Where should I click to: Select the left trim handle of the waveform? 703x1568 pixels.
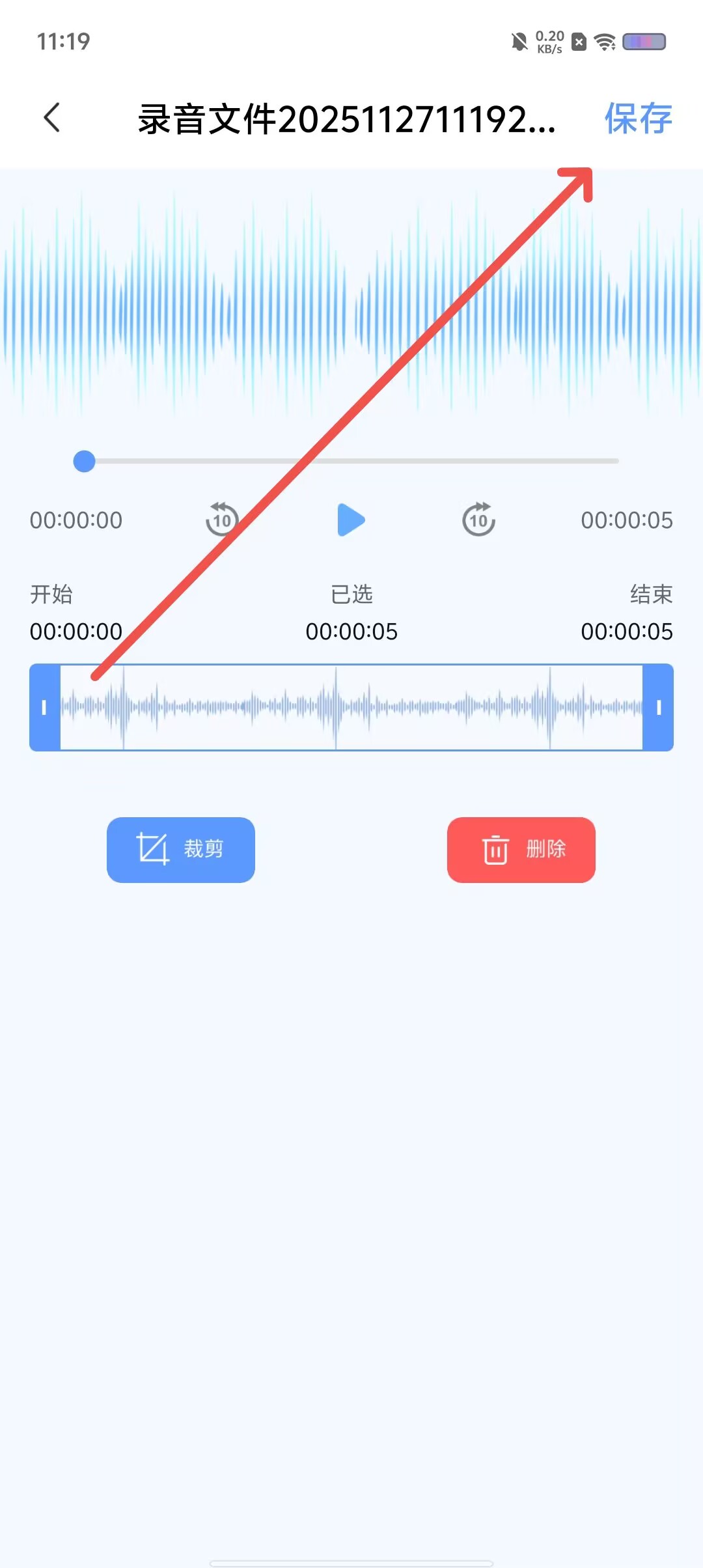click(x=44, y=708)
